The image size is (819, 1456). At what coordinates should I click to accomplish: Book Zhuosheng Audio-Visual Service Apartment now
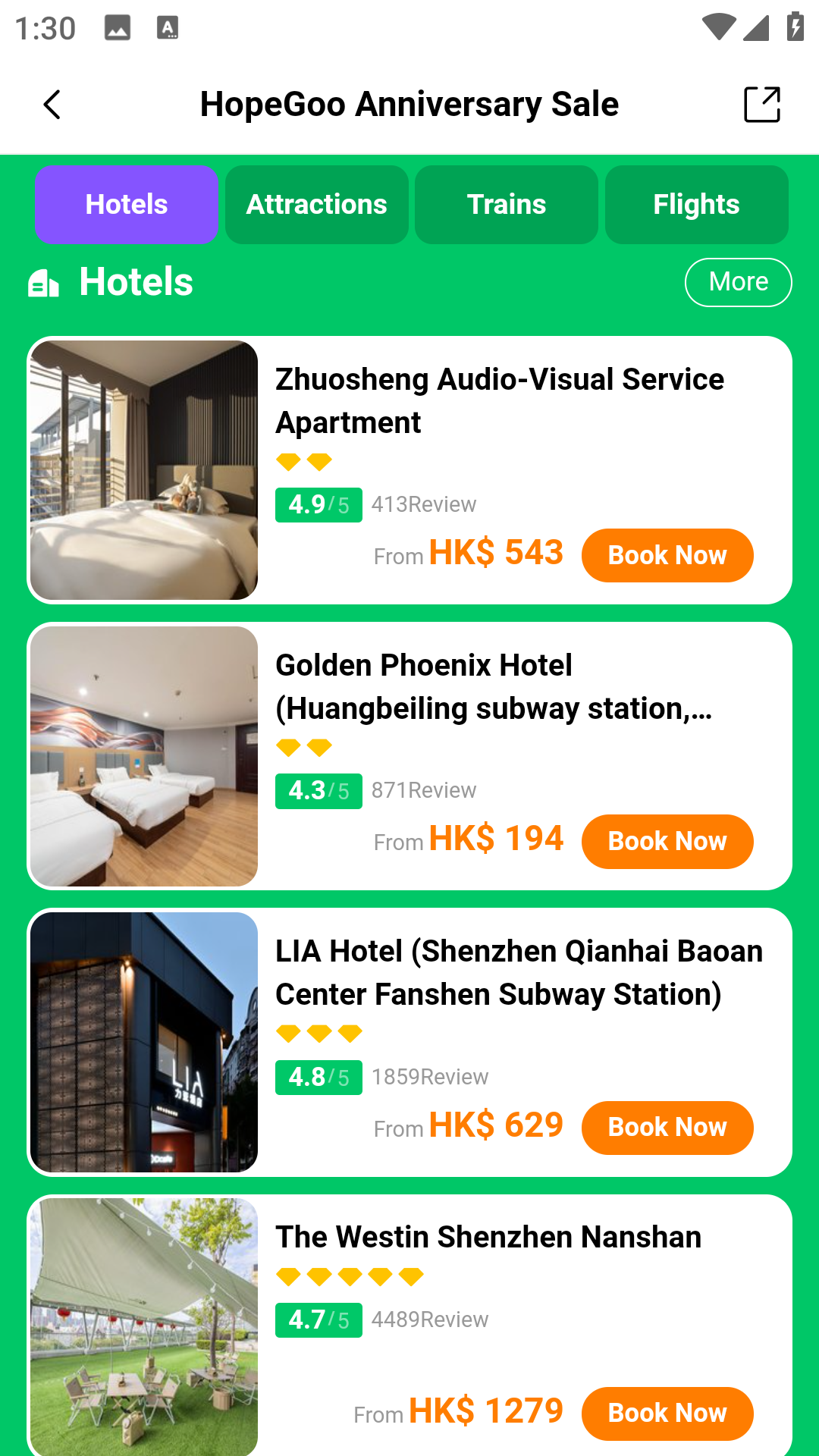pos(667,555)
